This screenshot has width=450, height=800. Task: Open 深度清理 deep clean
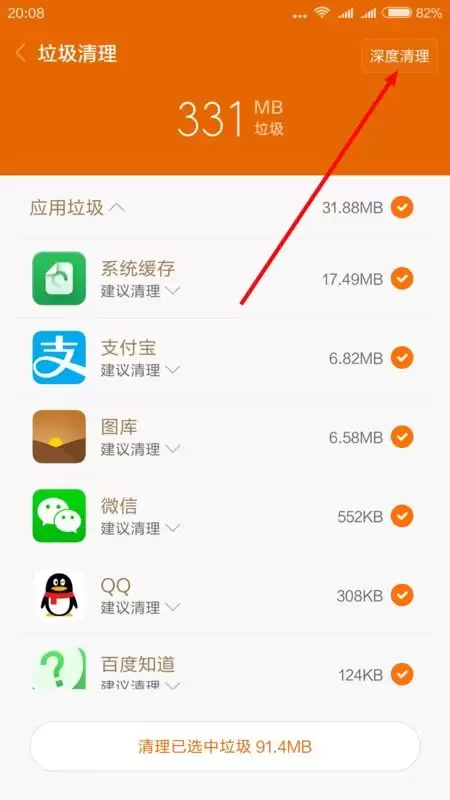[x=399, y=56]
